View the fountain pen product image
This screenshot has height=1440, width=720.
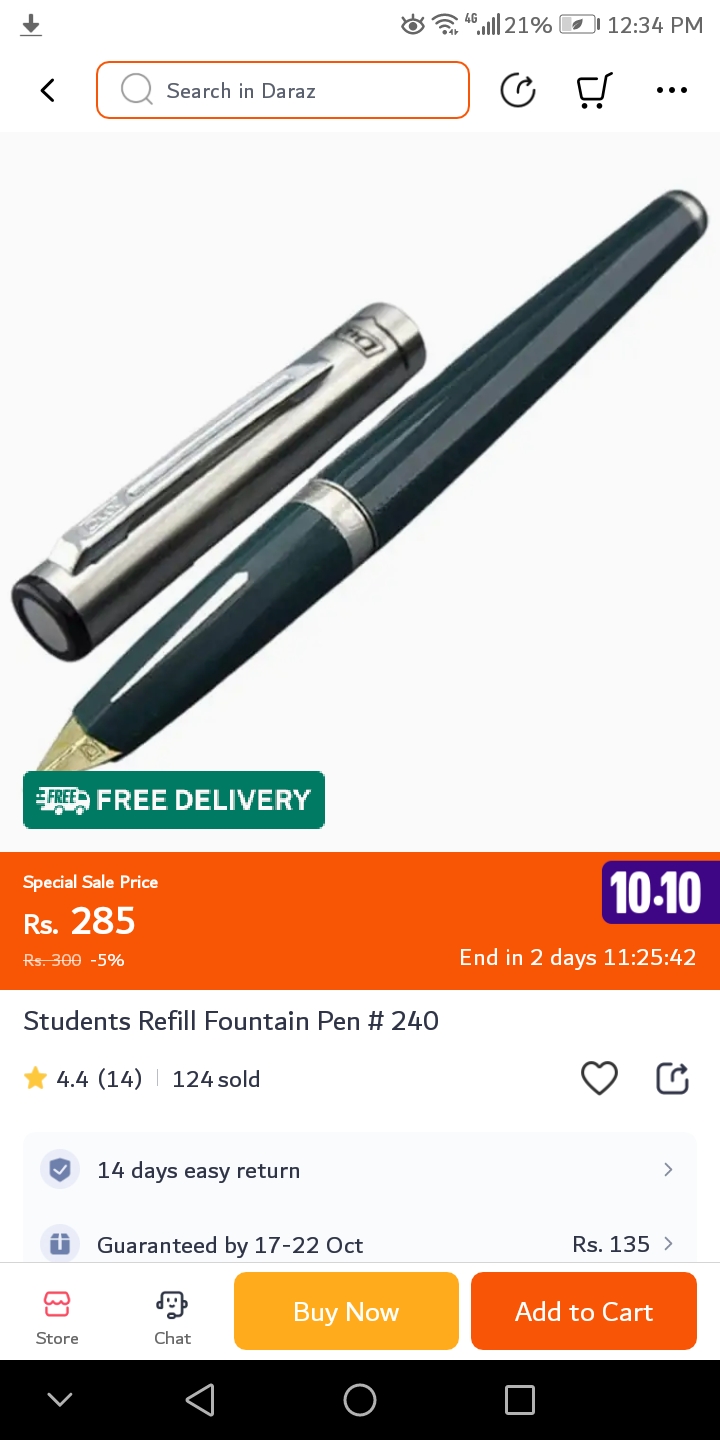coord(360,480)
